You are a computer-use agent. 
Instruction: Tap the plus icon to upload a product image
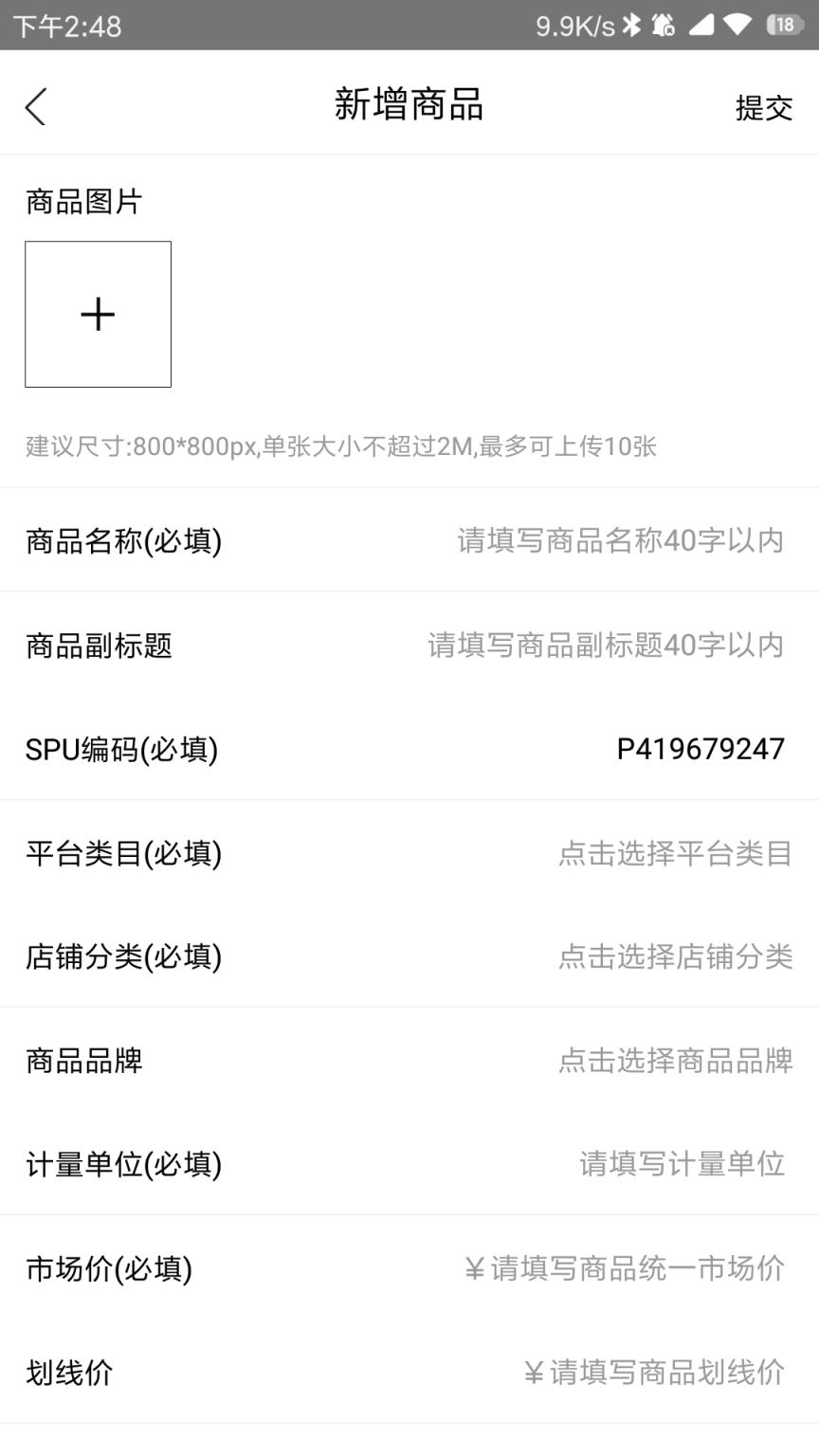pos(98,314)
